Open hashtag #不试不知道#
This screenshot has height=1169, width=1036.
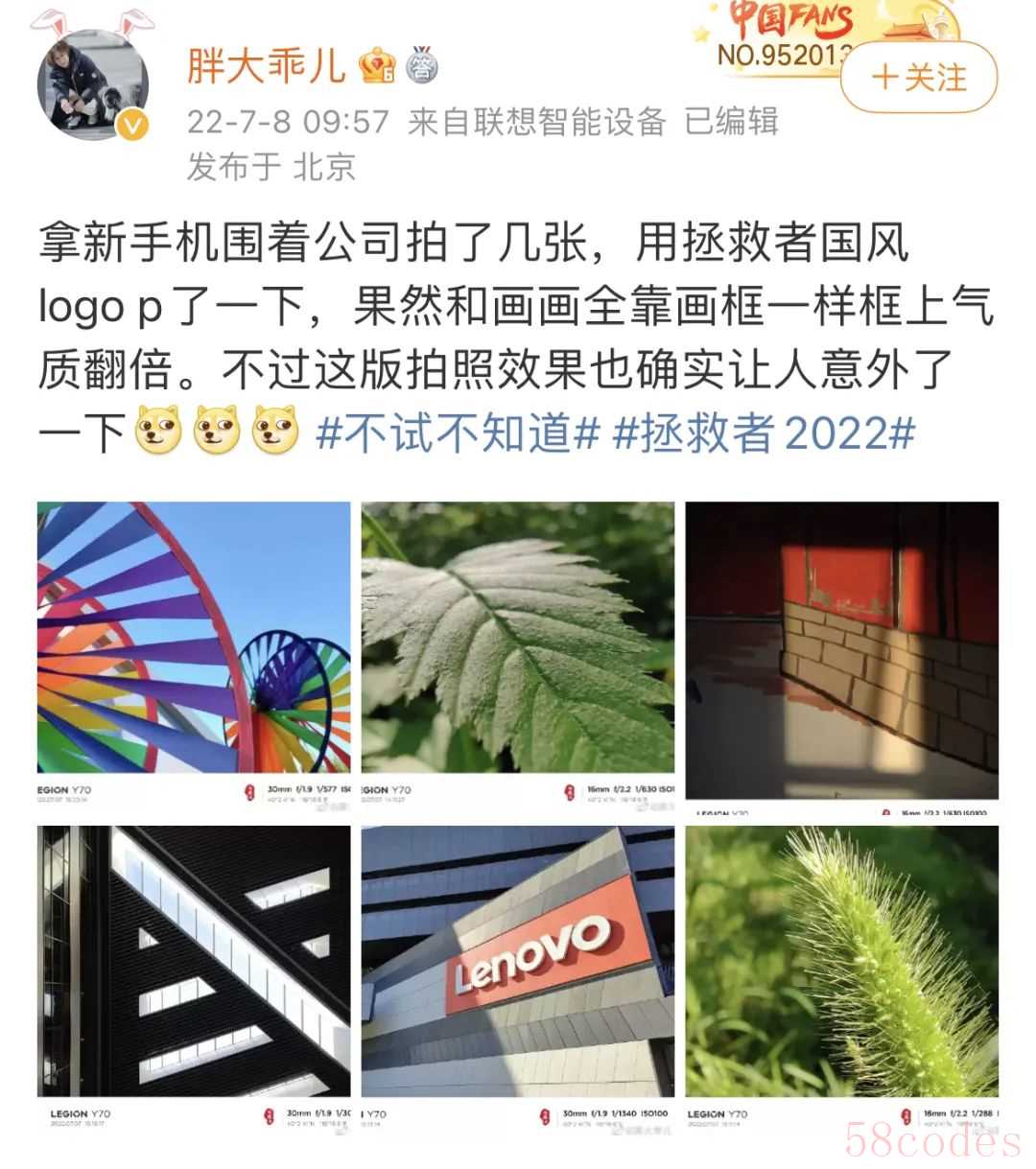tap(458, 433)
